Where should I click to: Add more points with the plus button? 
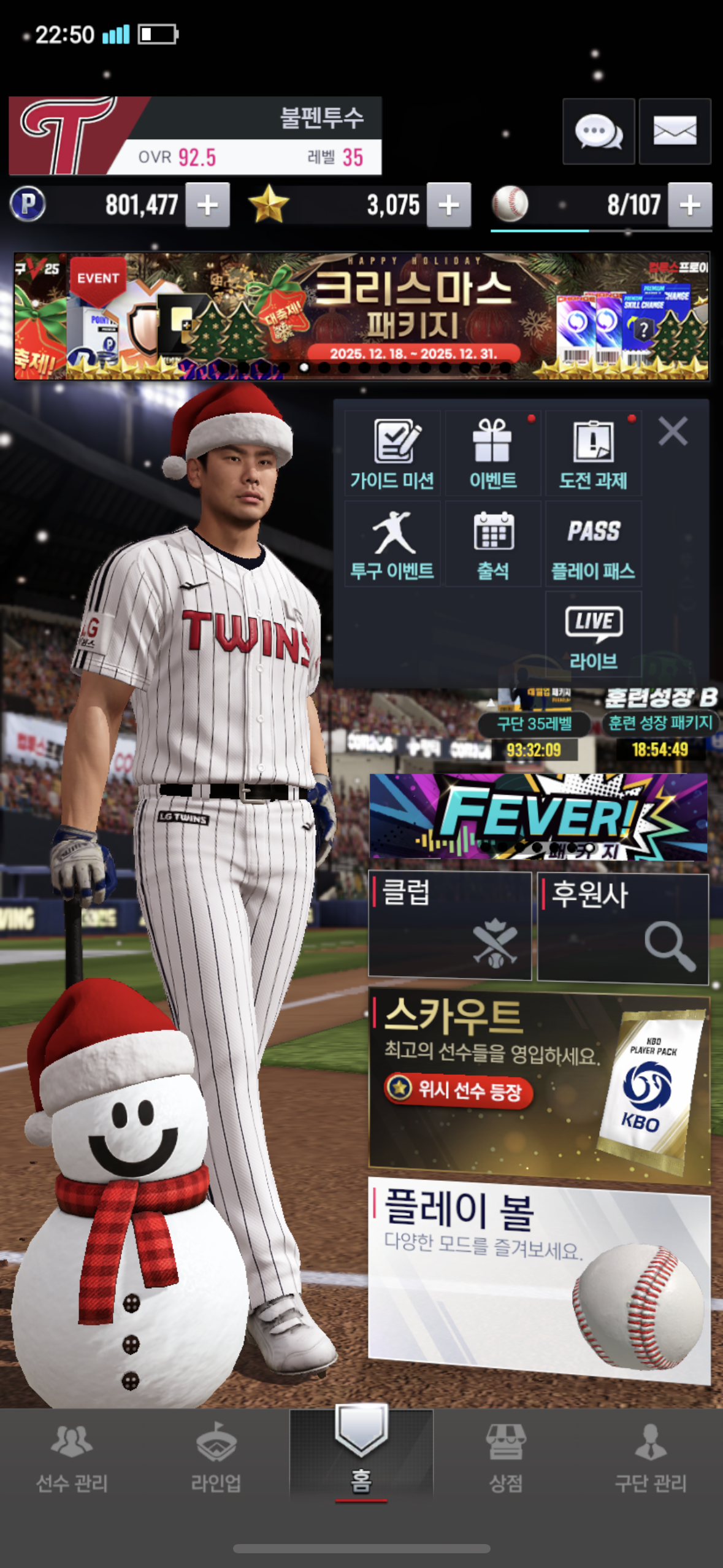[207, 205]
